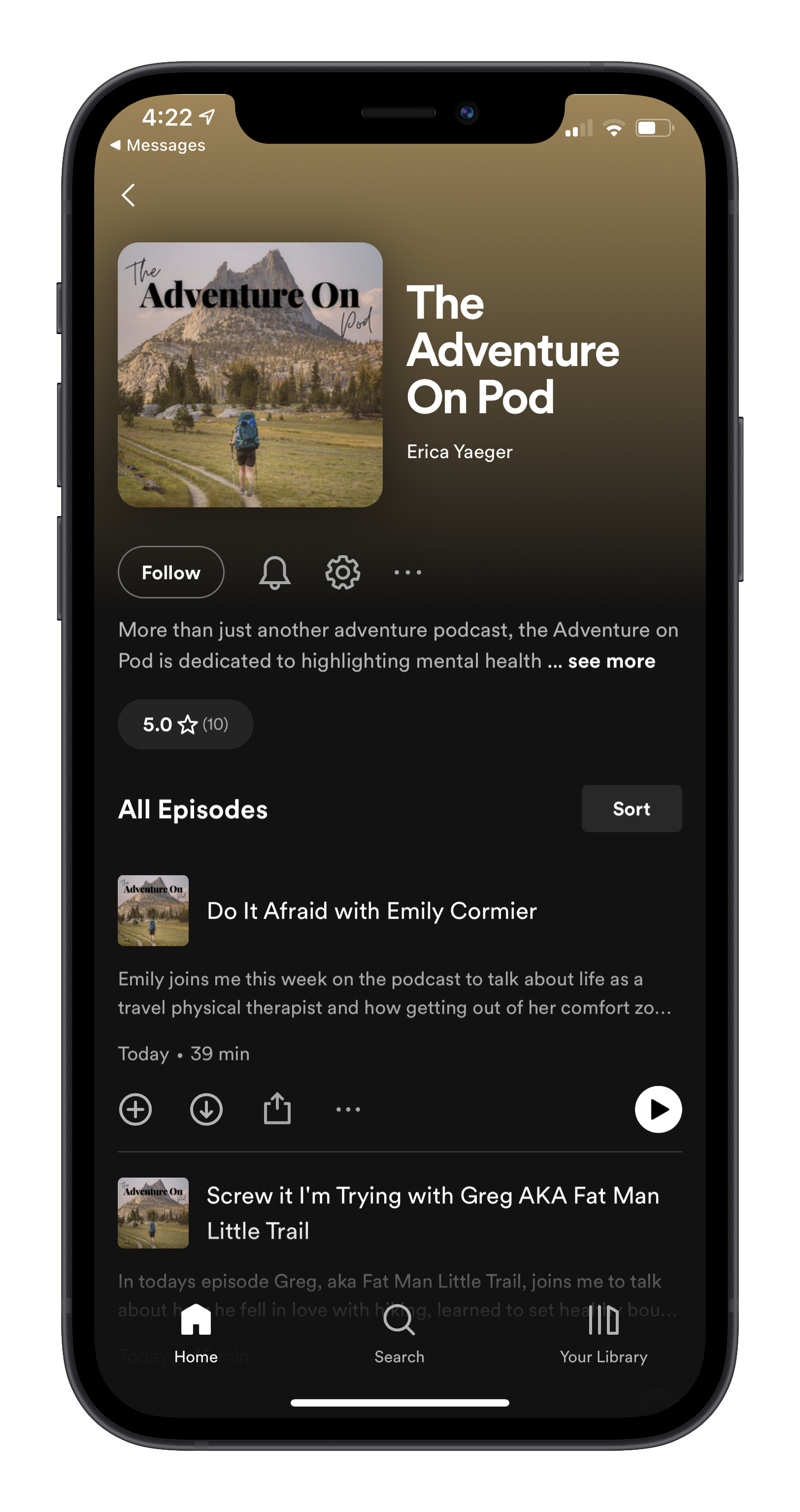Open the 5.0 star rating chip
The width and height of the screenshot is (800, 1512).
186,724
